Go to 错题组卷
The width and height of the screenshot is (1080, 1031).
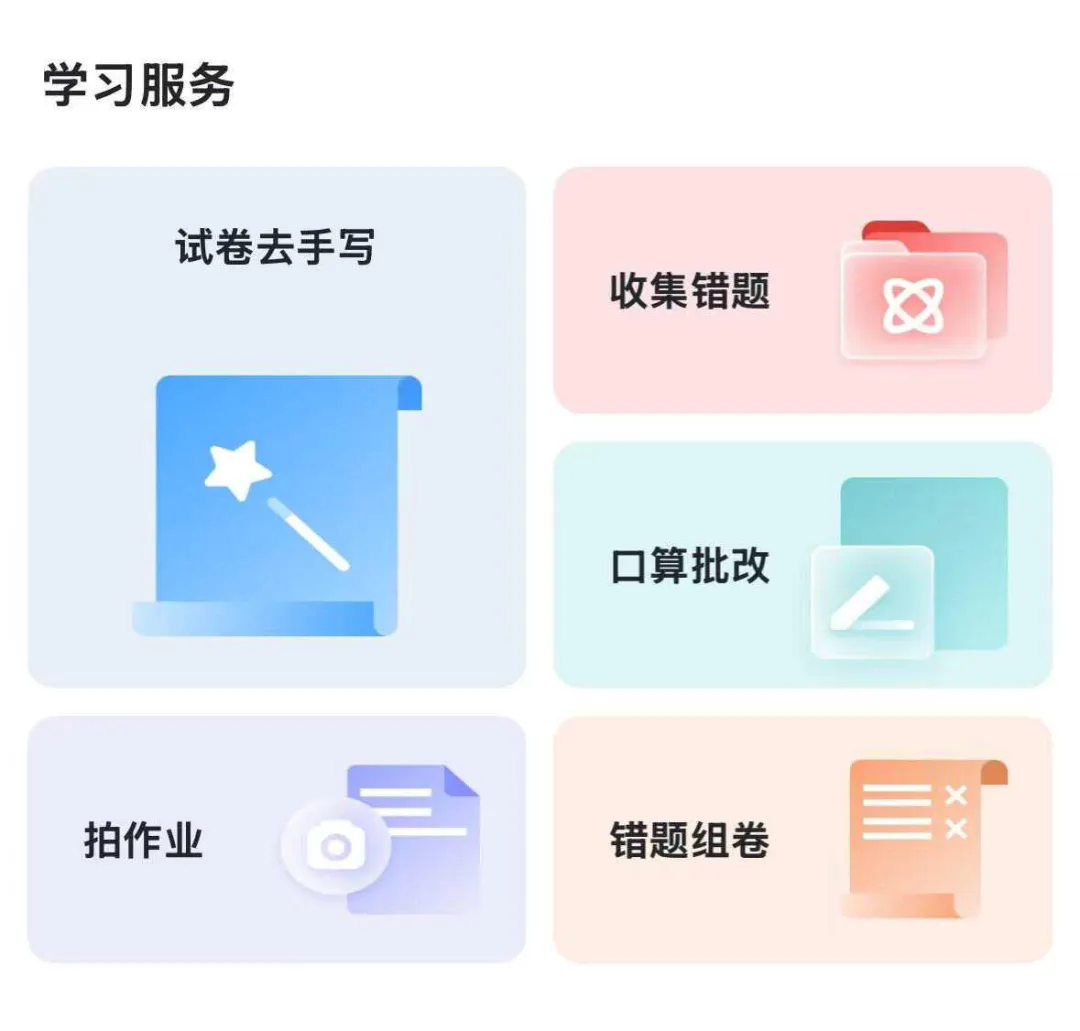coord(802,840)
